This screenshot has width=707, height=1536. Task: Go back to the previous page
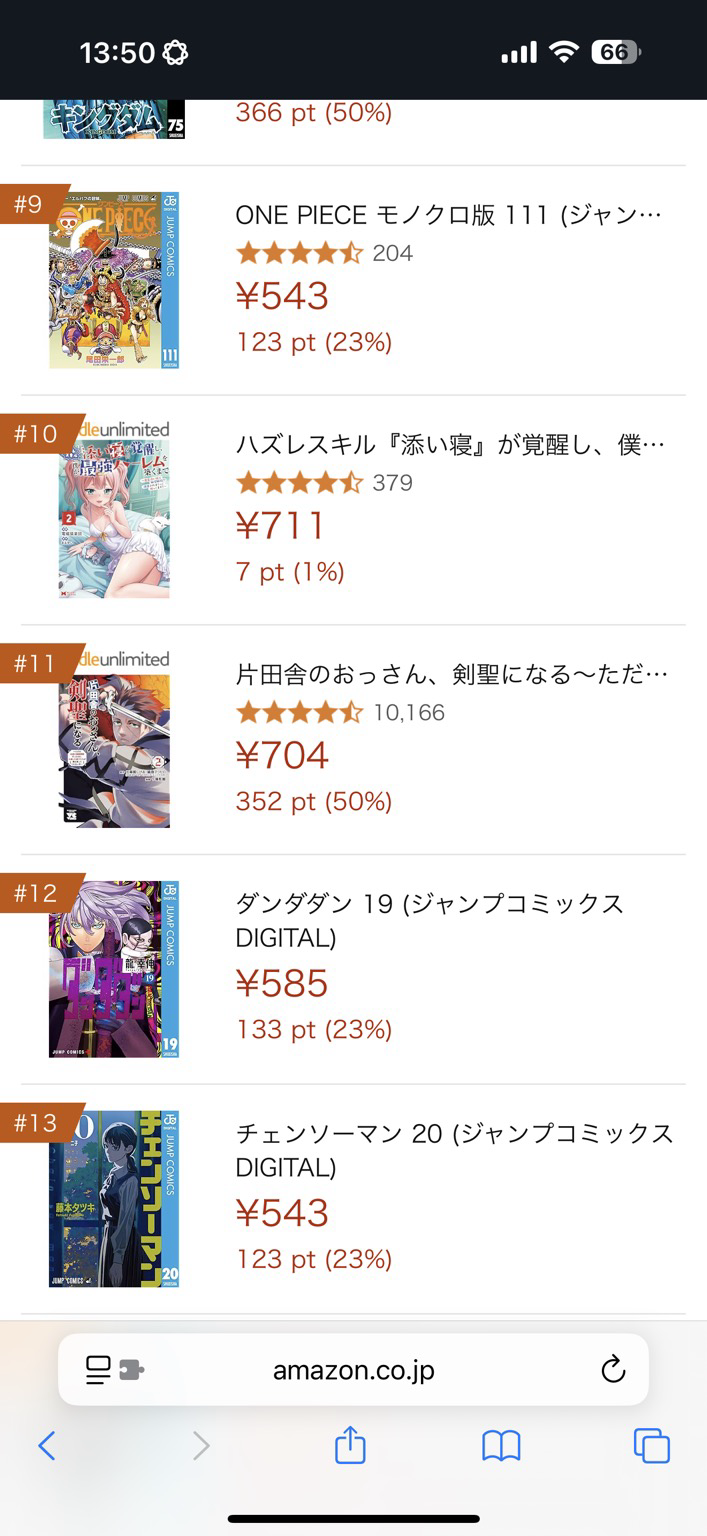tap(46, 1445)
